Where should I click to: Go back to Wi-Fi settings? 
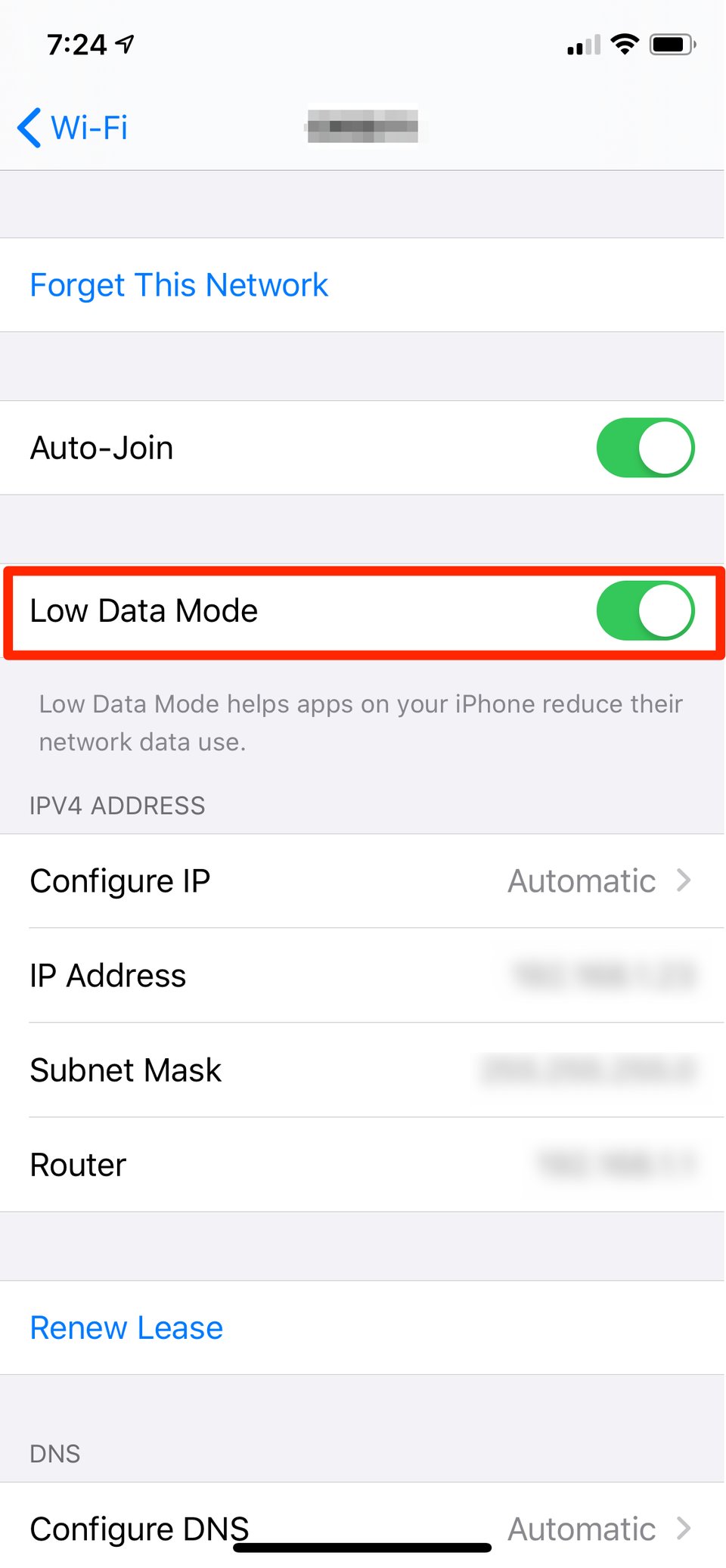(73, 127)
